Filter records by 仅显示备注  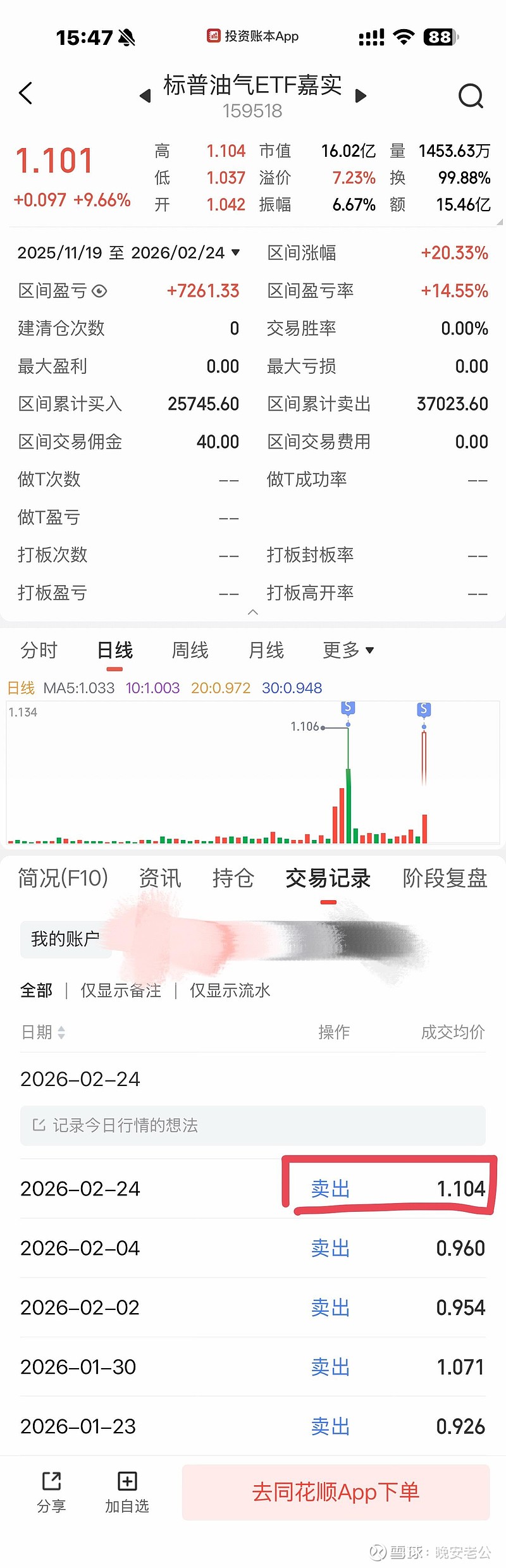[121, 991]
